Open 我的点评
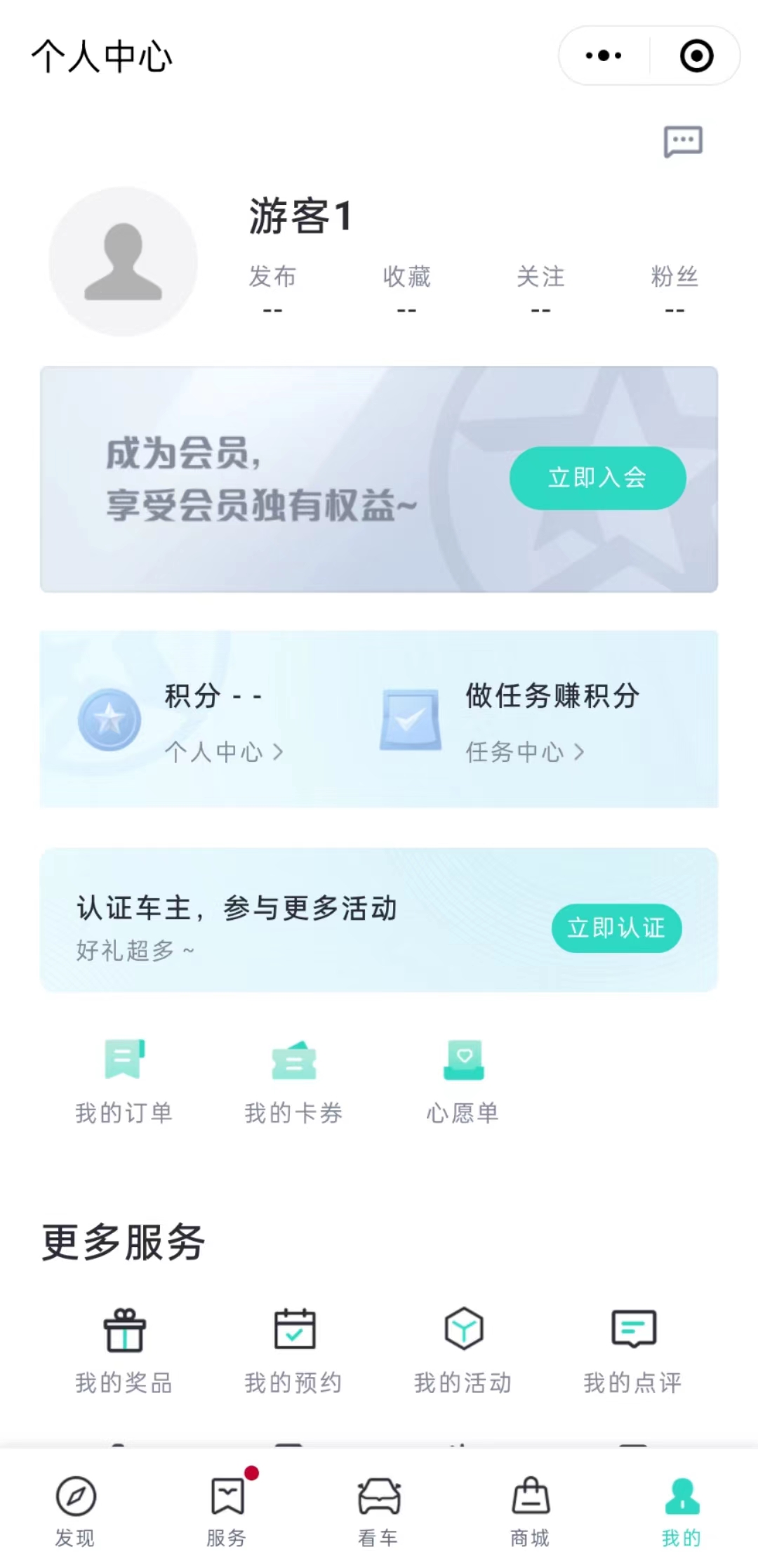Screen dimensions: 758x1568 pos(633,1350)
